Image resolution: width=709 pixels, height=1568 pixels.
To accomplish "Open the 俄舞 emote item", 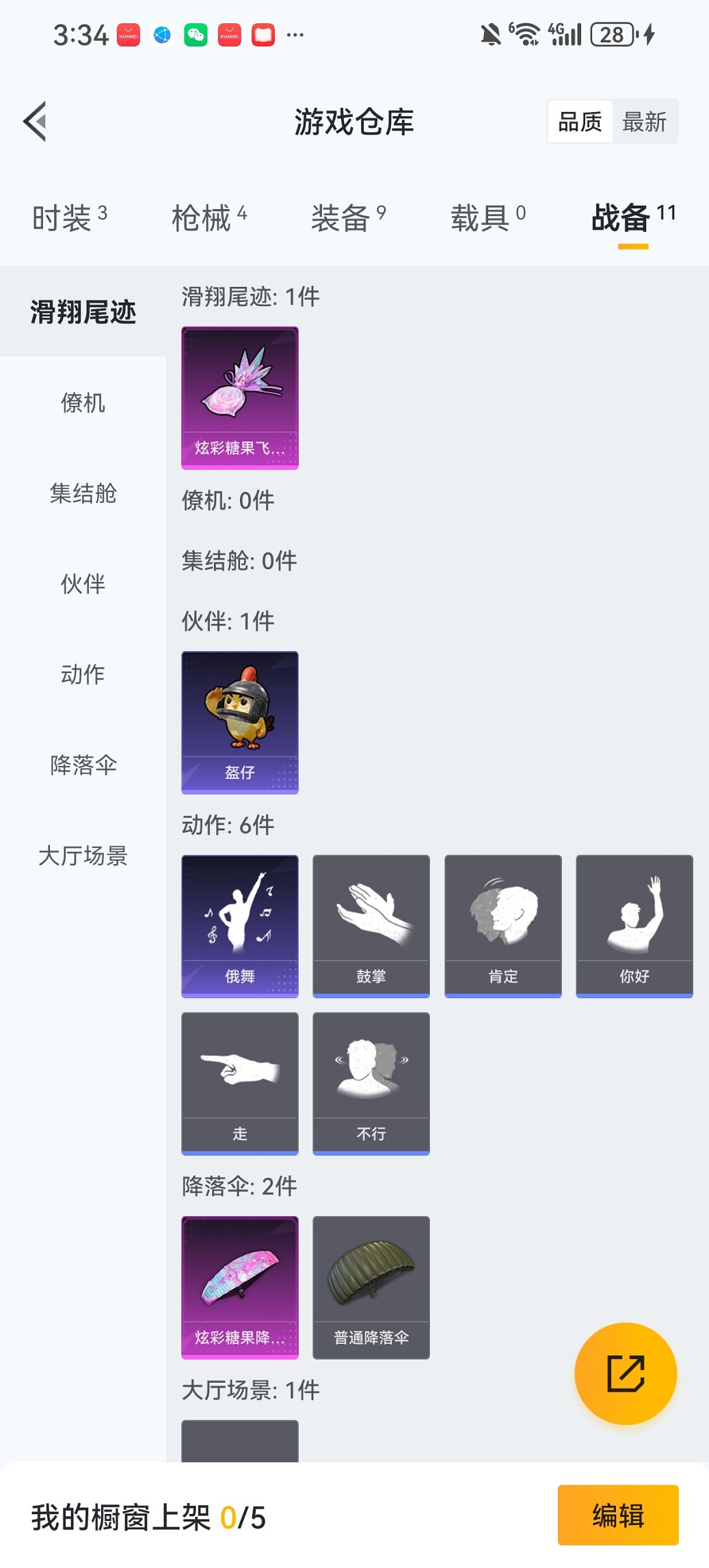I will pyautogui.click(x=240, y=926).
